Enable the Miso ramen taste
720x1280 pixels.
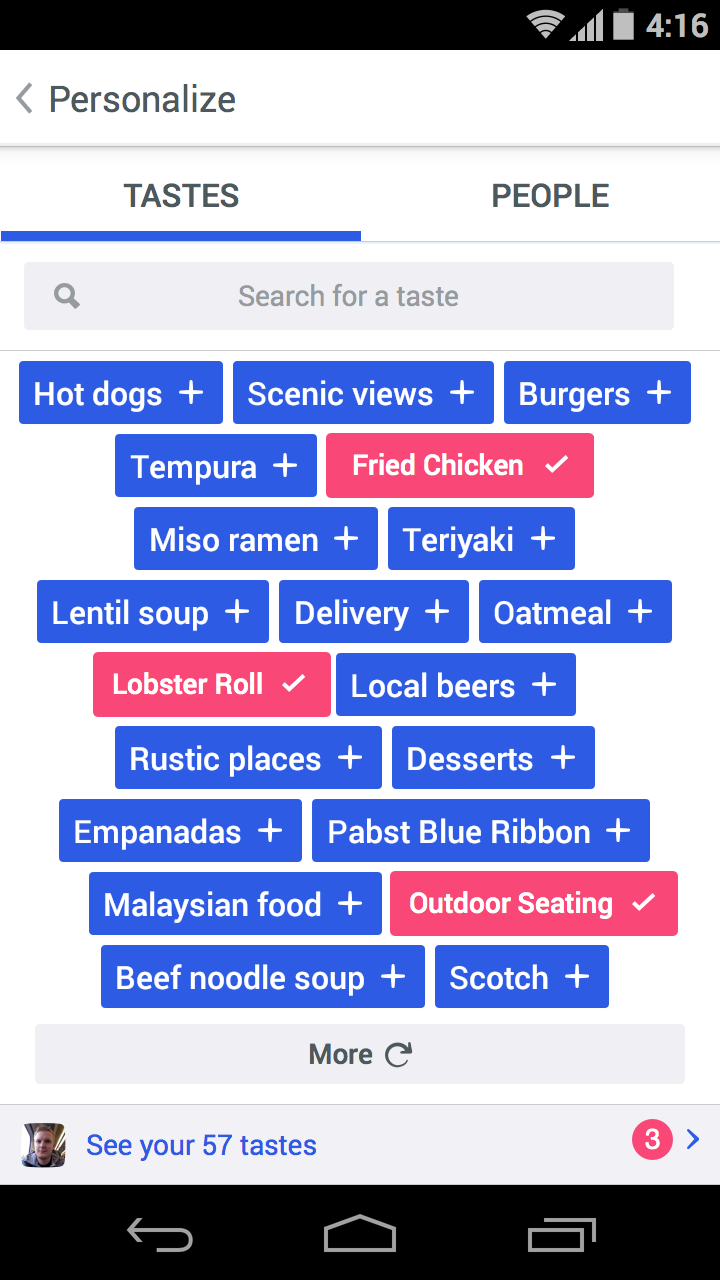tap(255, 538)
